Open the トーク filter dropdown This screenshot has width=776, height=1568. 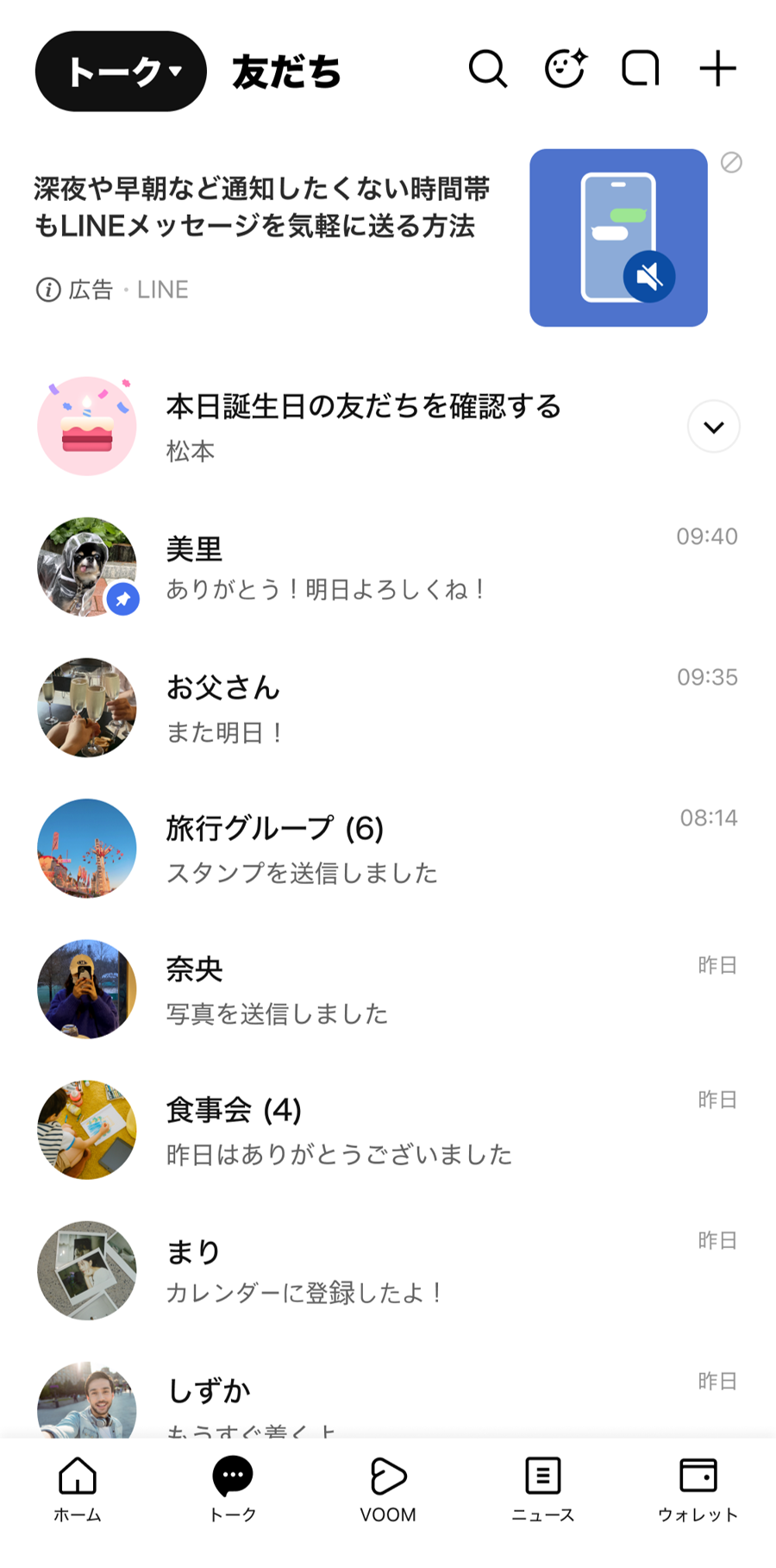[x=122, y=72]
